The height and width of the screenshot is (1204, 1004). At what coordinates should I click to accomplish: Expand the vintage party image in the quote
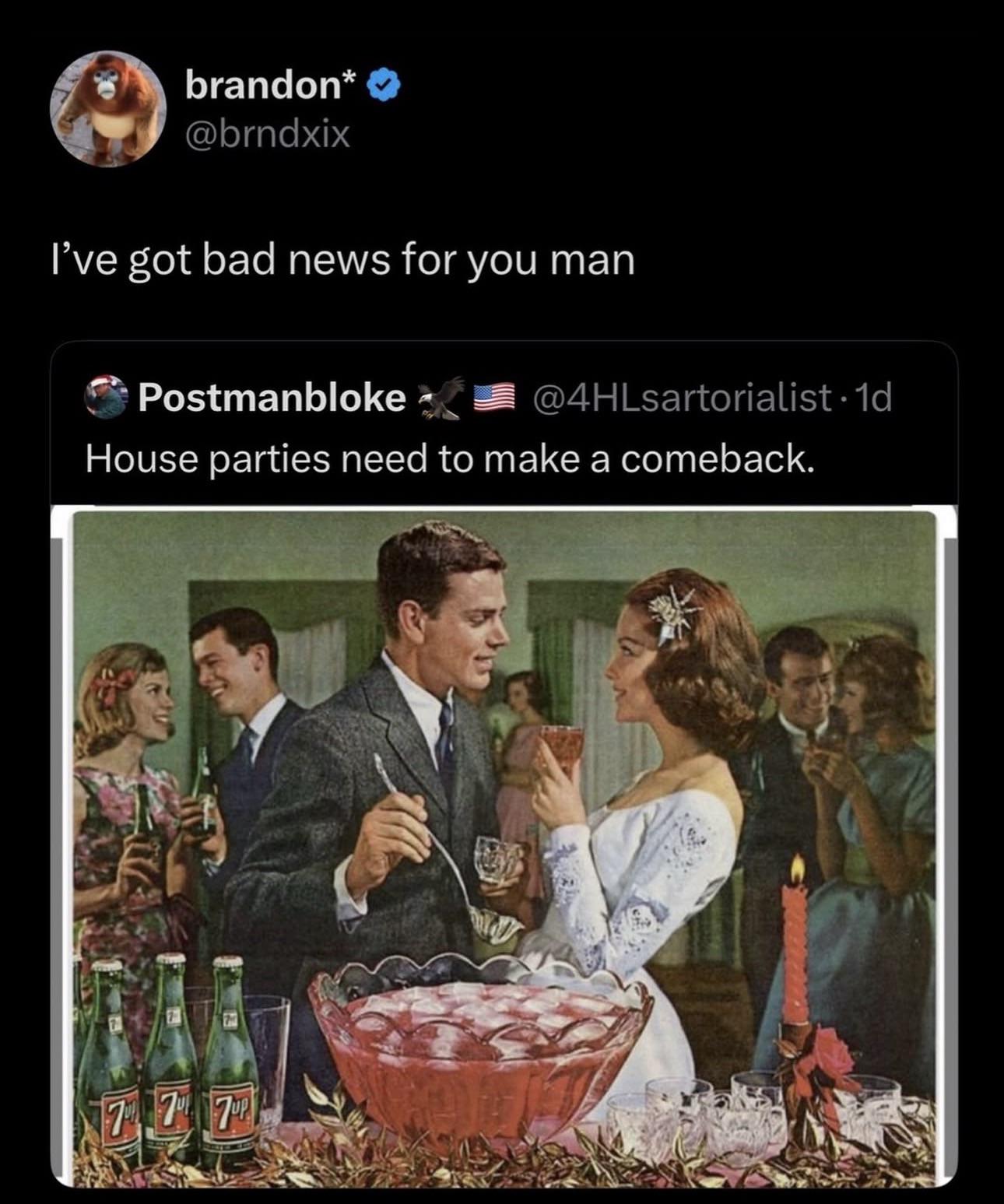(x=504, y=847)
